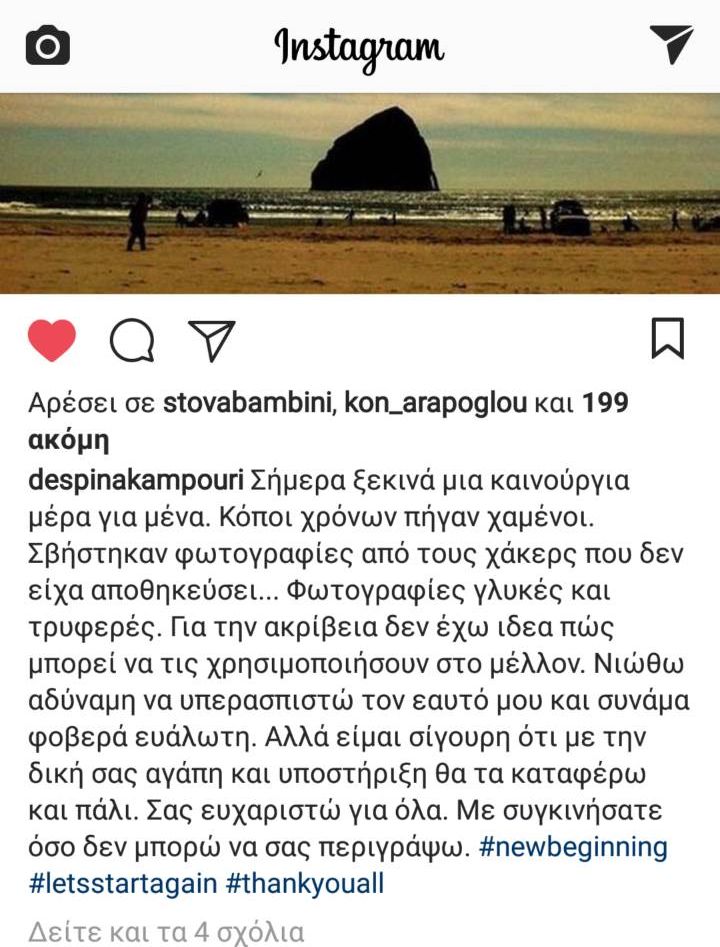Open the beach rock post photo
The image size is (720, 947).
click(x=360, y=193)
